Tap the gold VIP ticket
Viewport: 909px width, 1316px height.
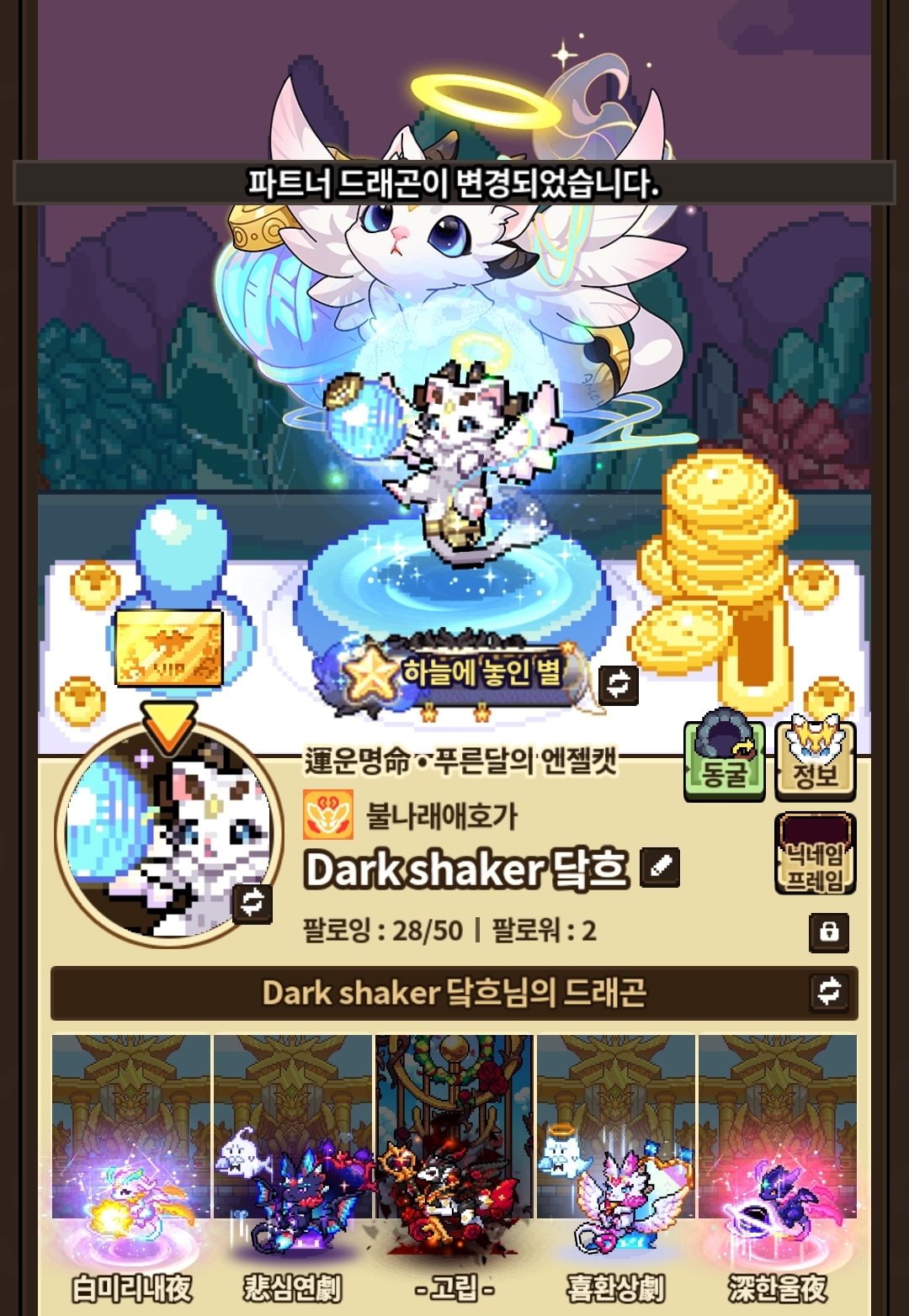click(168, 648)
